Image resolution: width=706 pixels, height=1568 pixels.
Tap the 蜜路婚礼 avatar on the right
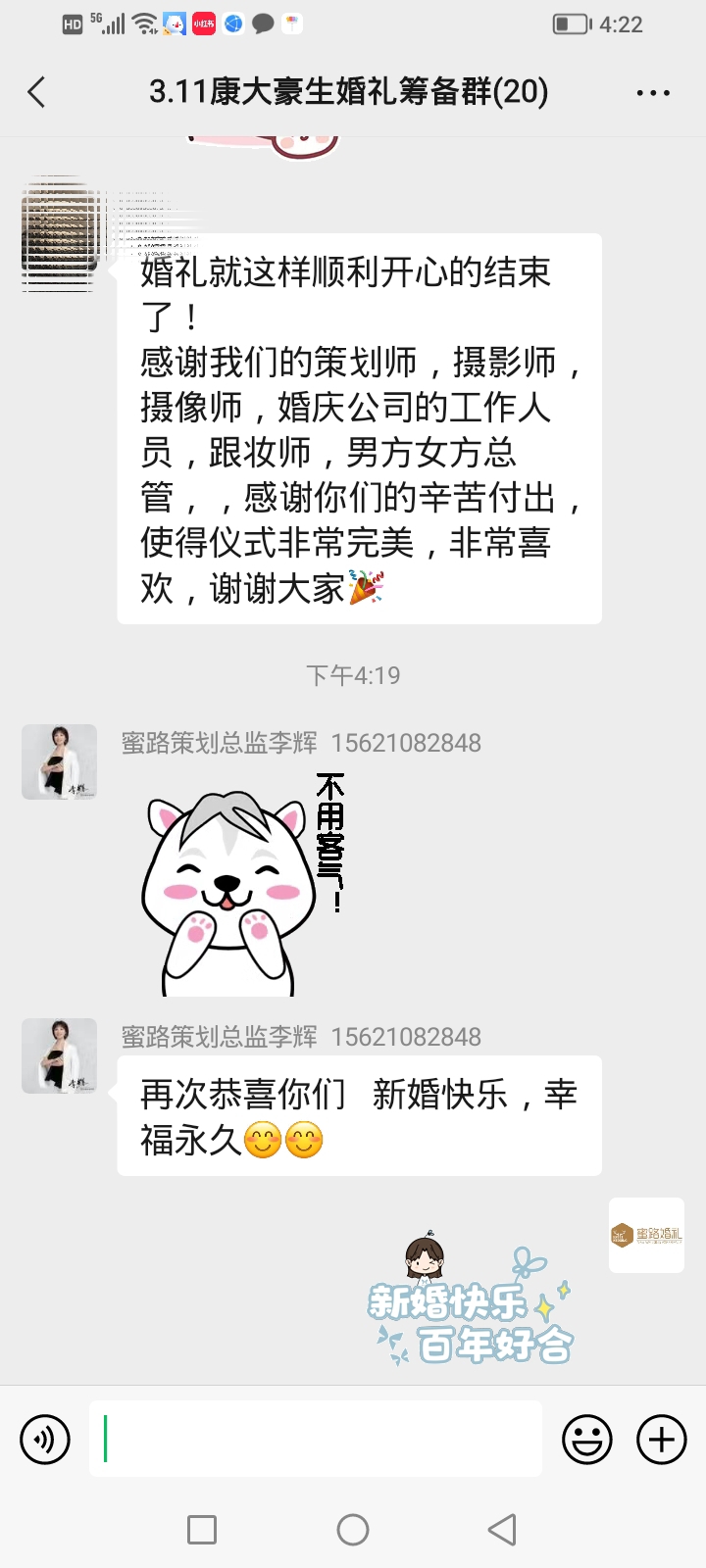pyautogui.click(x=646, y=1235)
